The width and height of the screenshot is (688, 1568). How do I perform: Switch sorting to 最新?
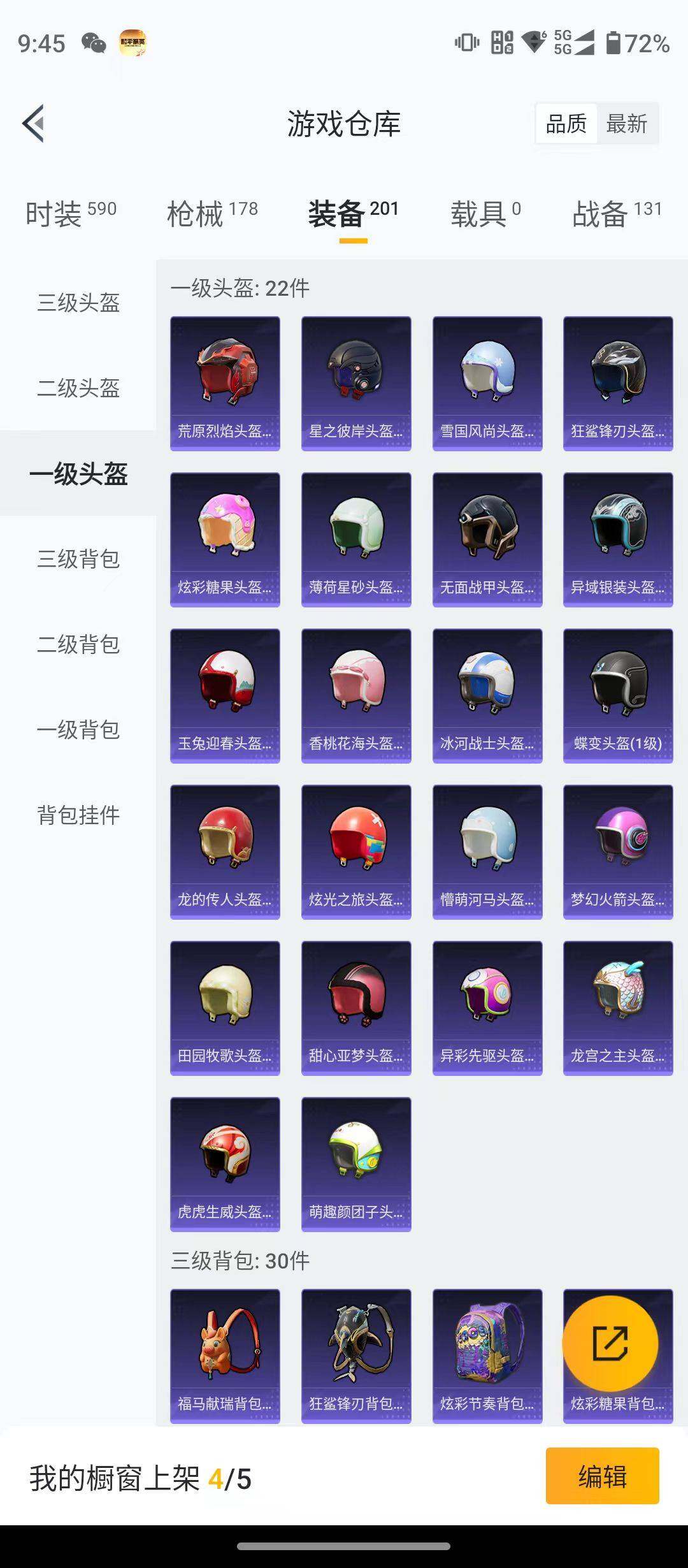627,124
